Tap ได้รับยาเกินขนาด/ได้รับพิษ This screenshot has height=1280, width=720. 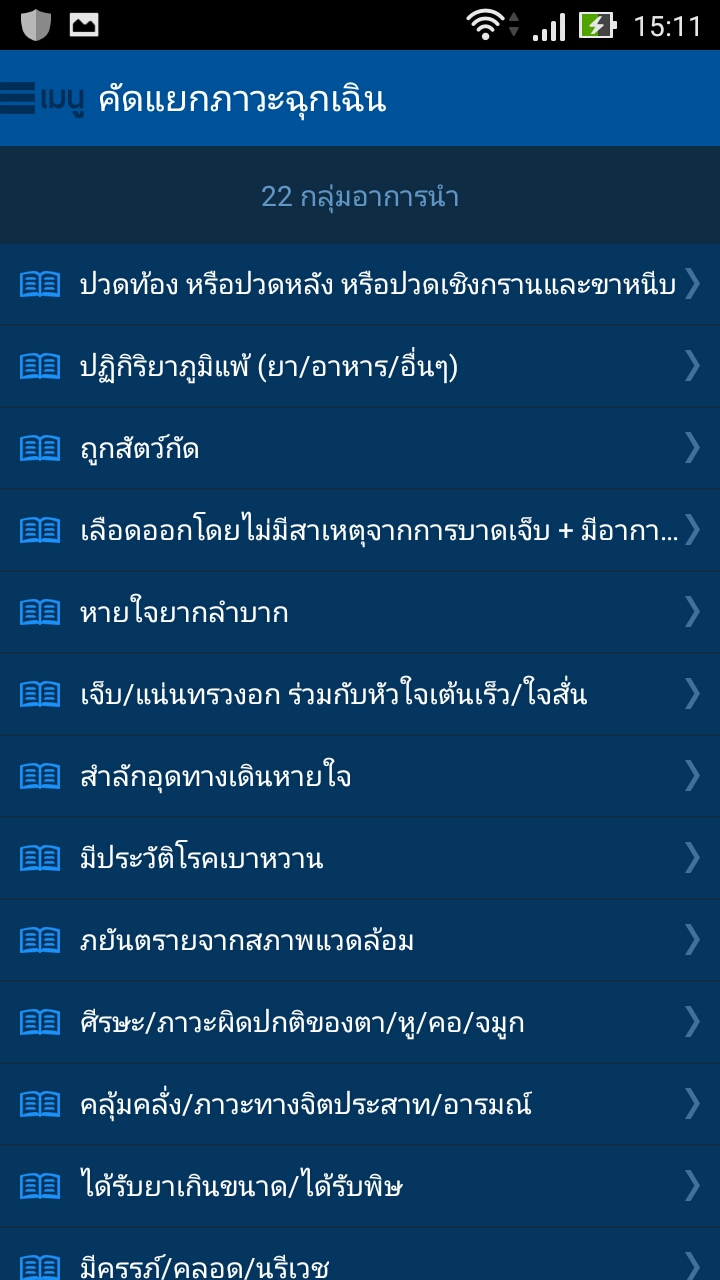click(x=360, y=1187)
